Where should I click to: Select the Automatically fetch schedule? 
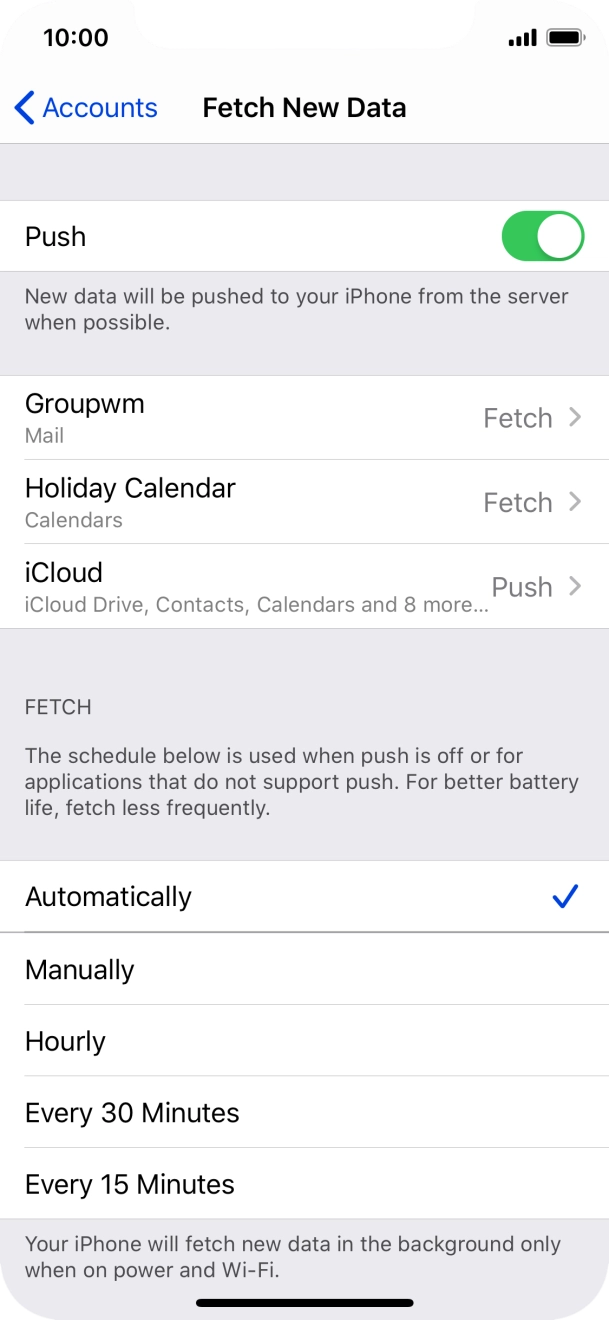coord(304,897)
